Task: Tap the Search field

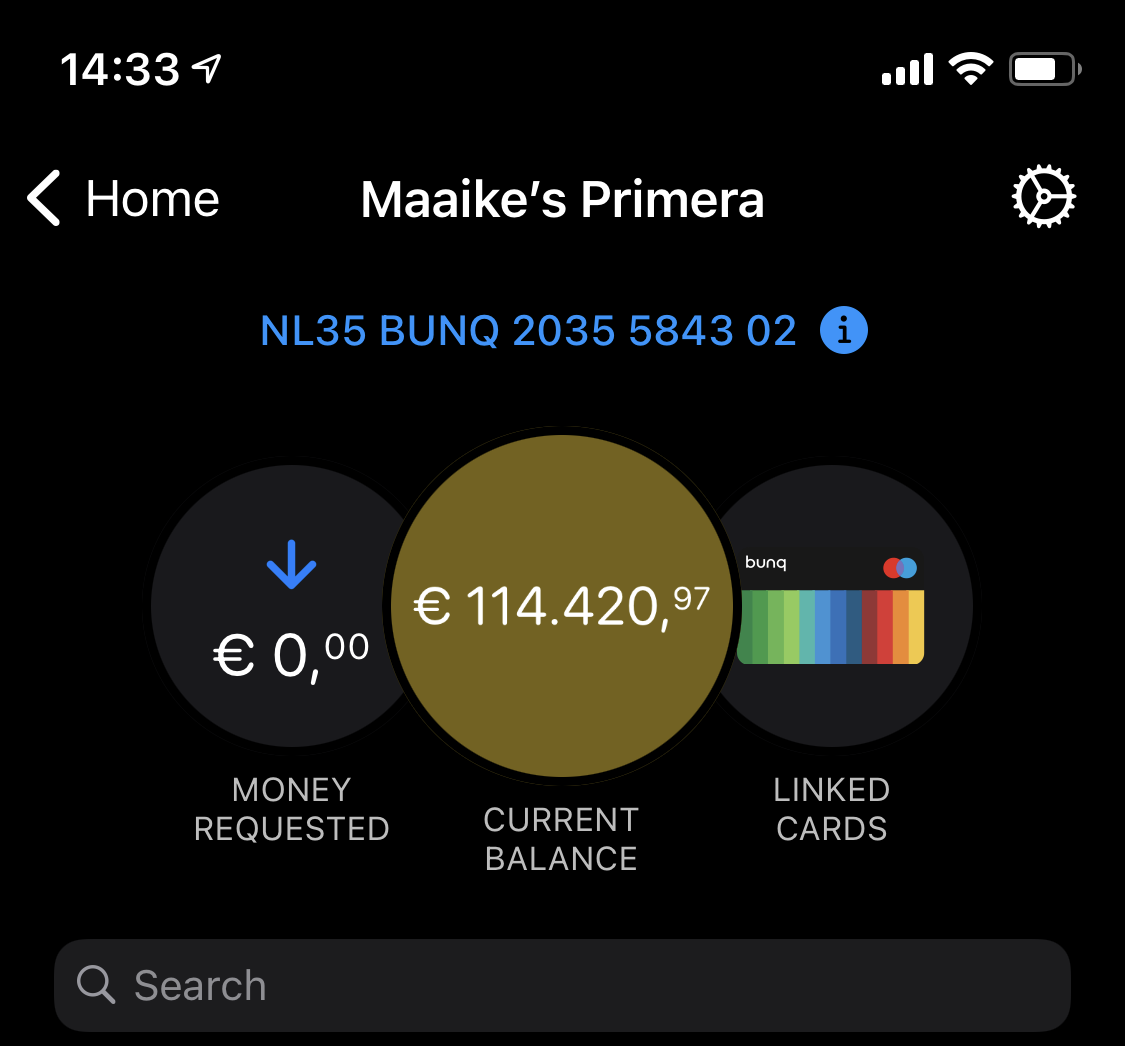Action: (562, 985)
